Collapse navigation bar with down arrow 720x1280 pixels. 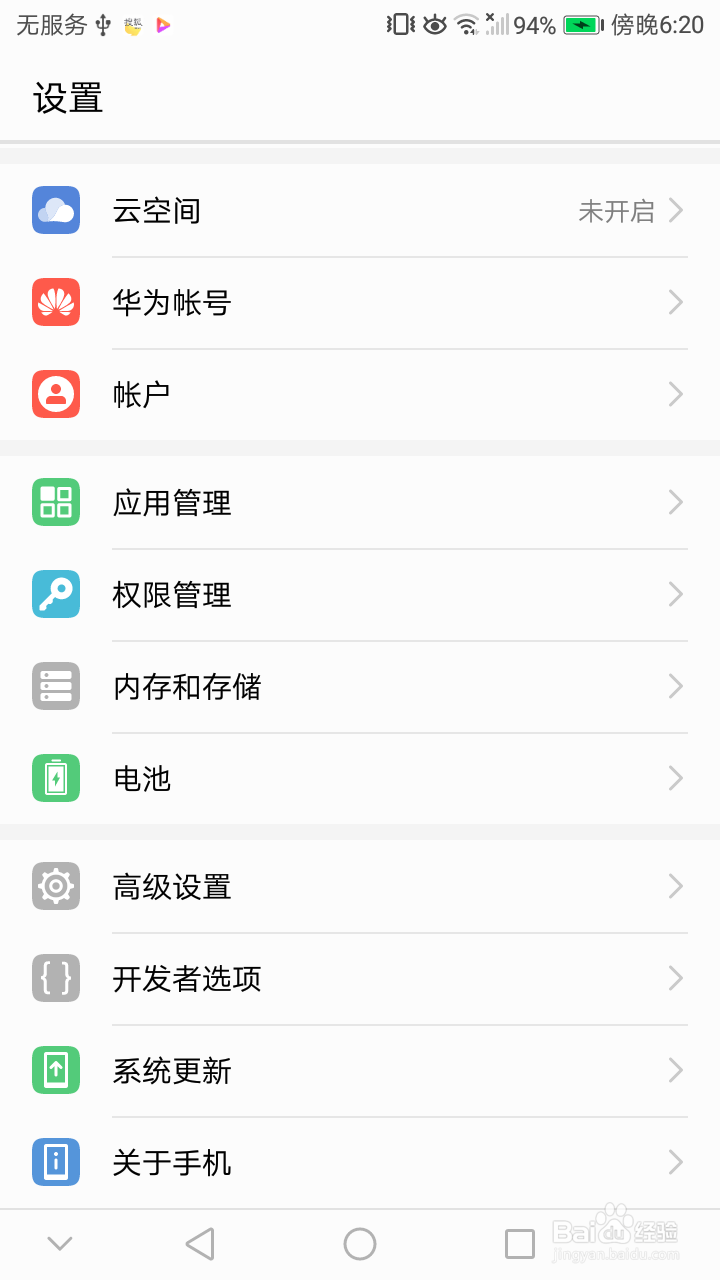tap(60, 1242)
